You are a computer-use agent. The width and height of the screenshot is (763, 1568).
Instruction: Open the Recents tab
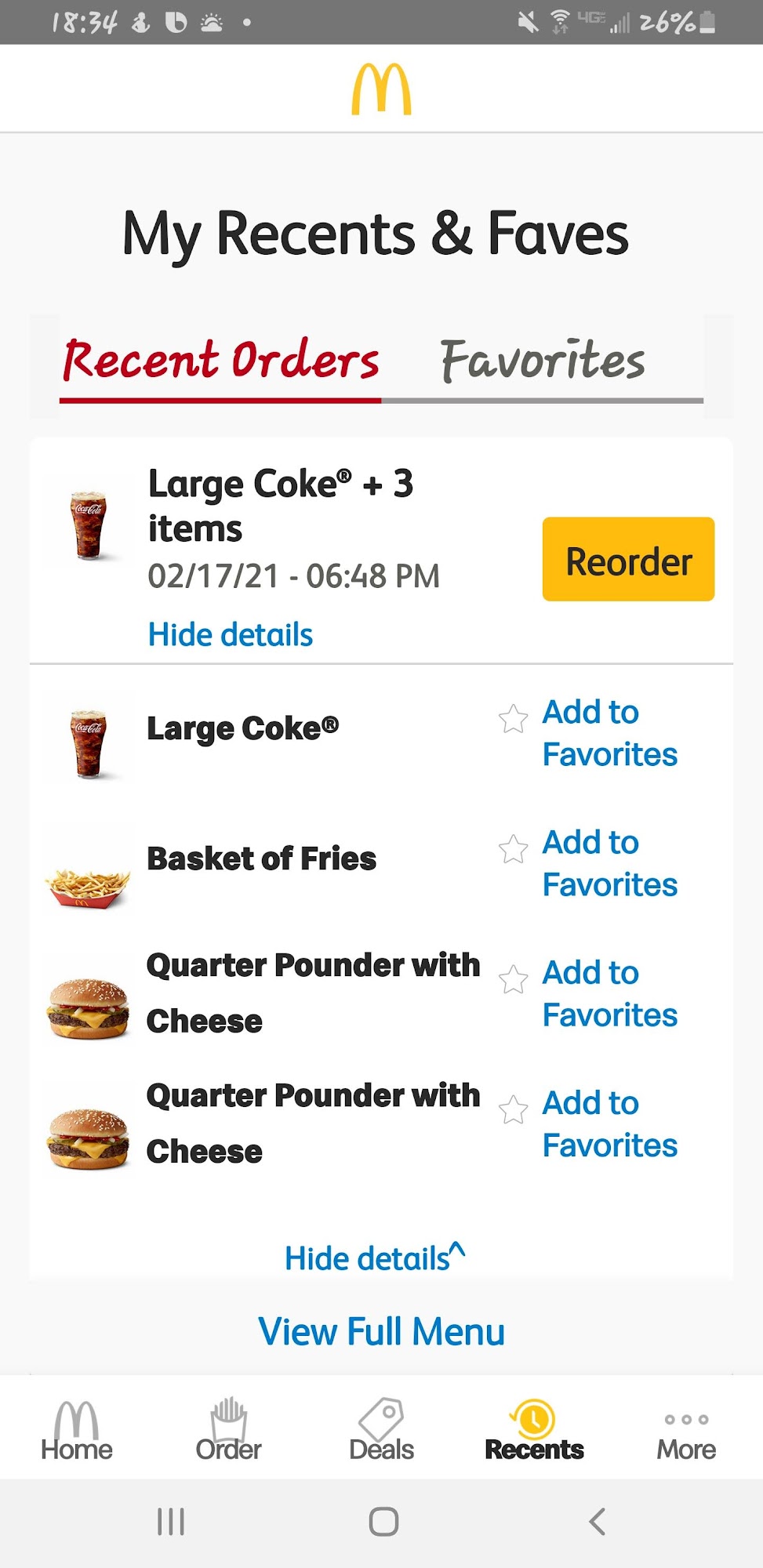click(534, 1431)
